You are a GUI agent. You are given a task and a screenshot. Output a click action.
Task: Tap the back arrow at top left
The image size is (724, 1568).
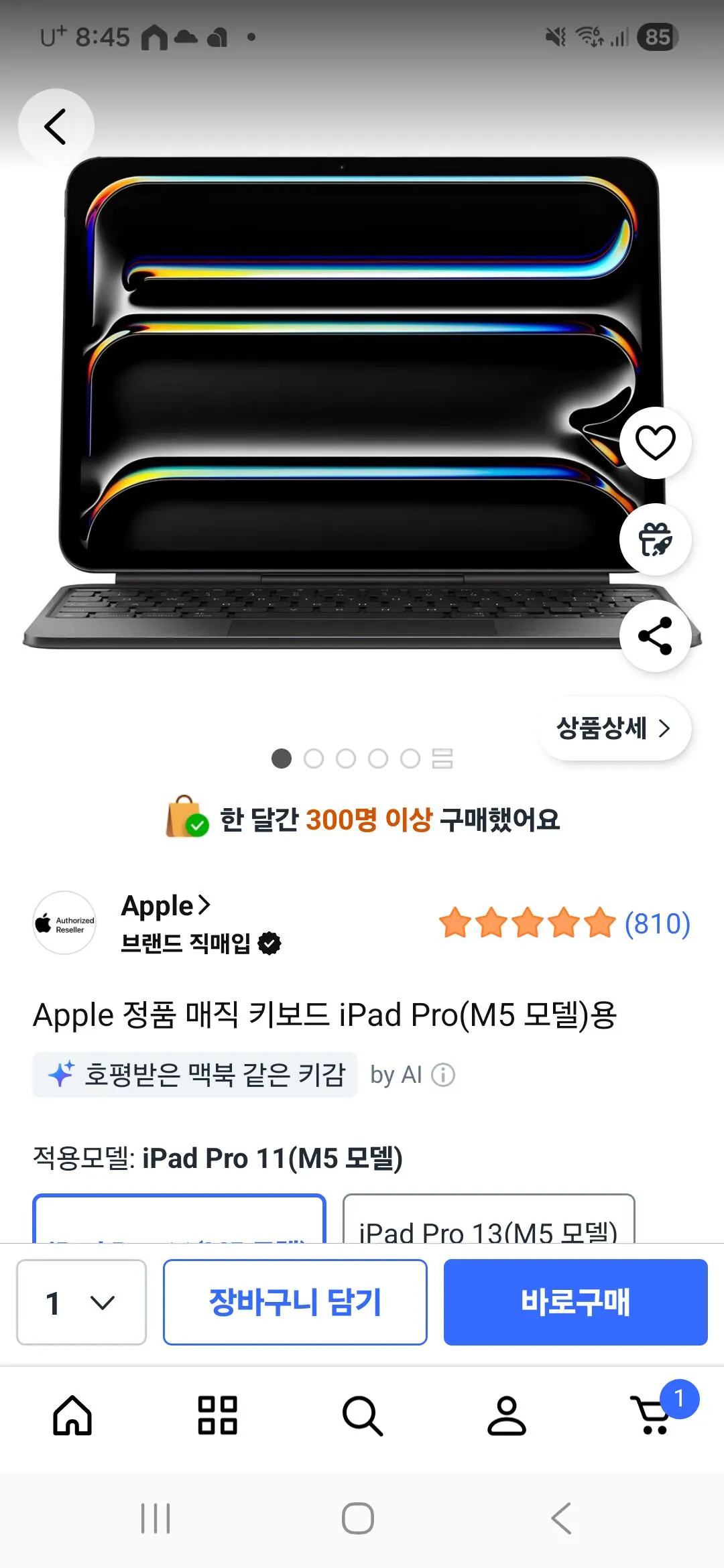[57, 126]
